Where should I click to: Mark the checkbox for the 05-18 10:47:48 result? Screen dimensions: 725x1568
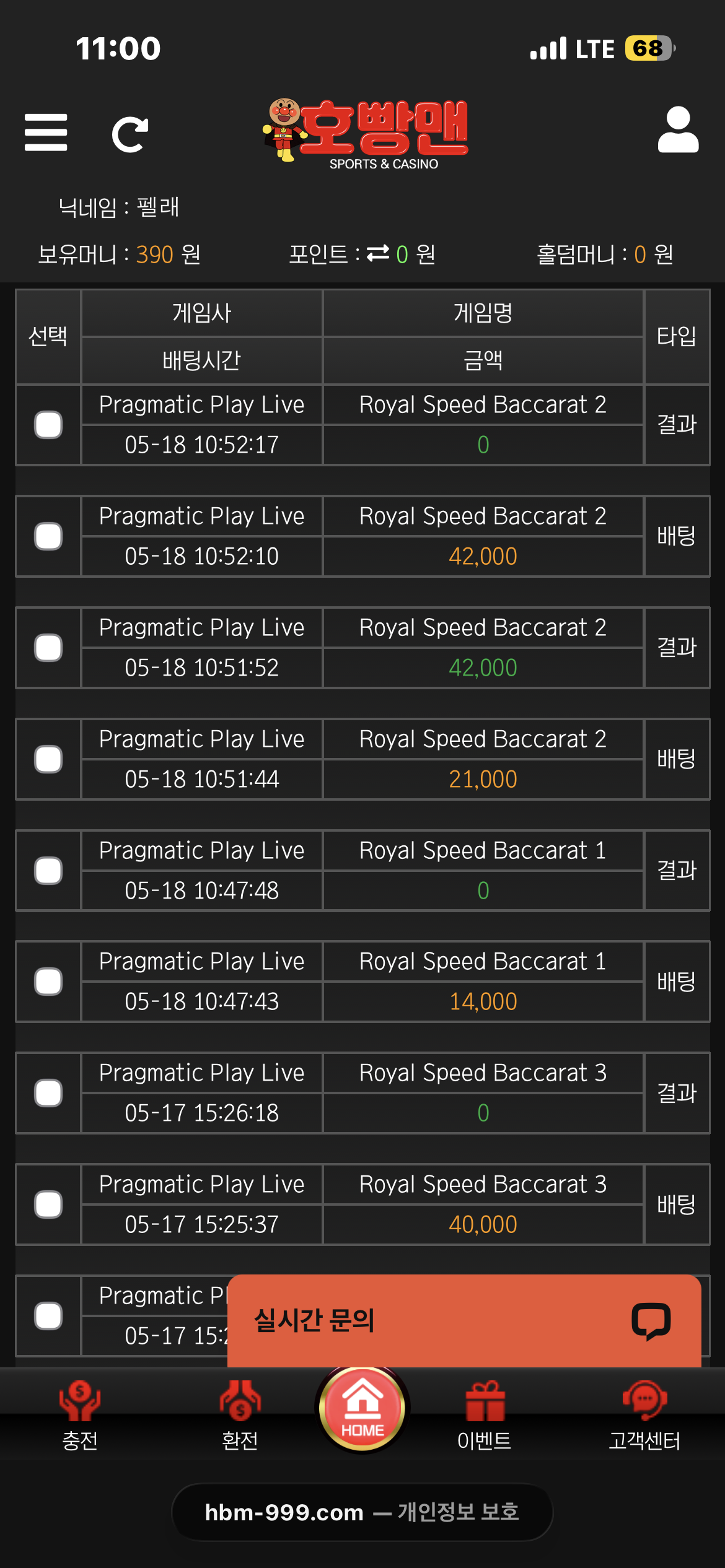[48, 871]
